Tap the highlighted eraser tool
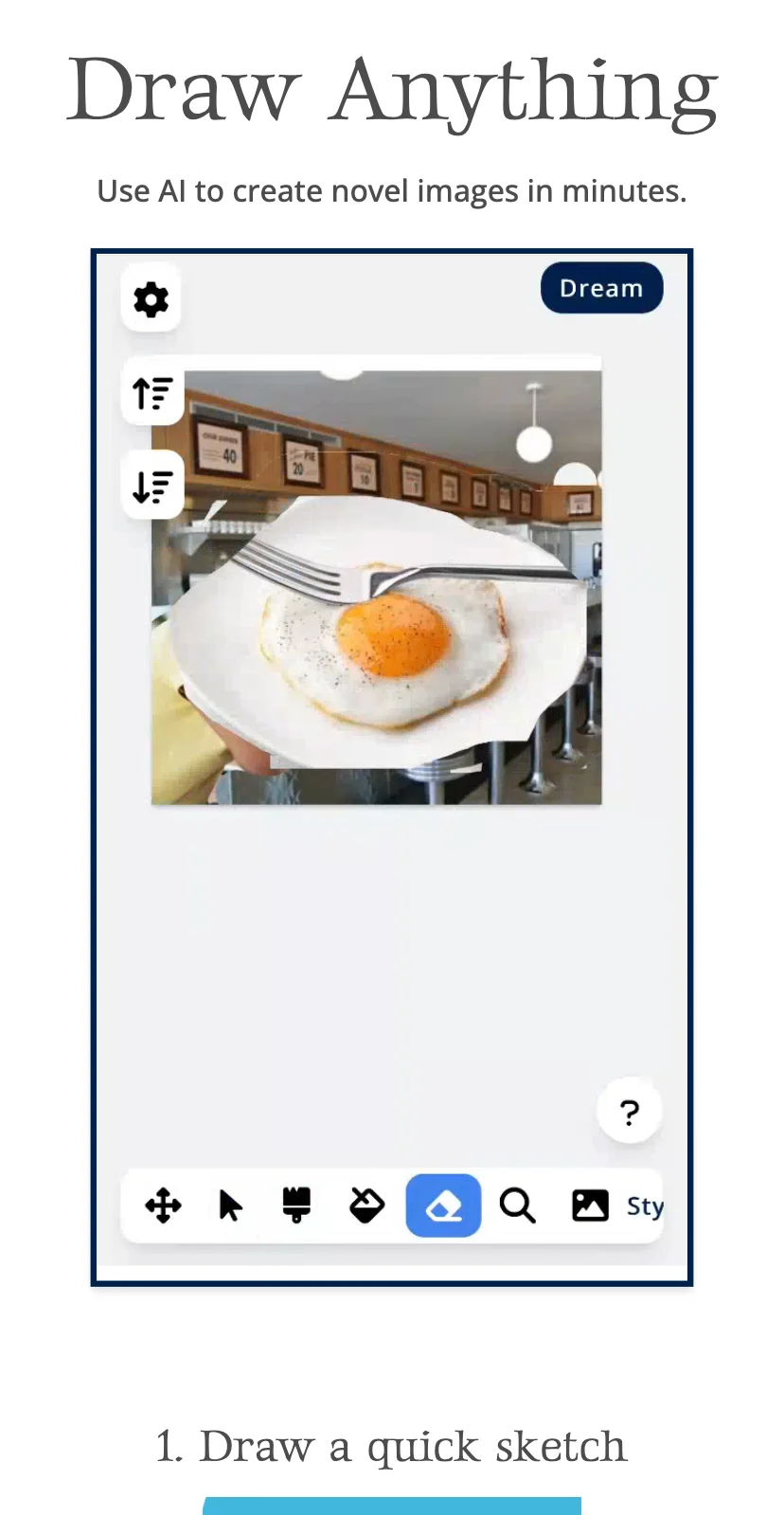This screenshot has width=784, height=1515. pos(443,1206)
